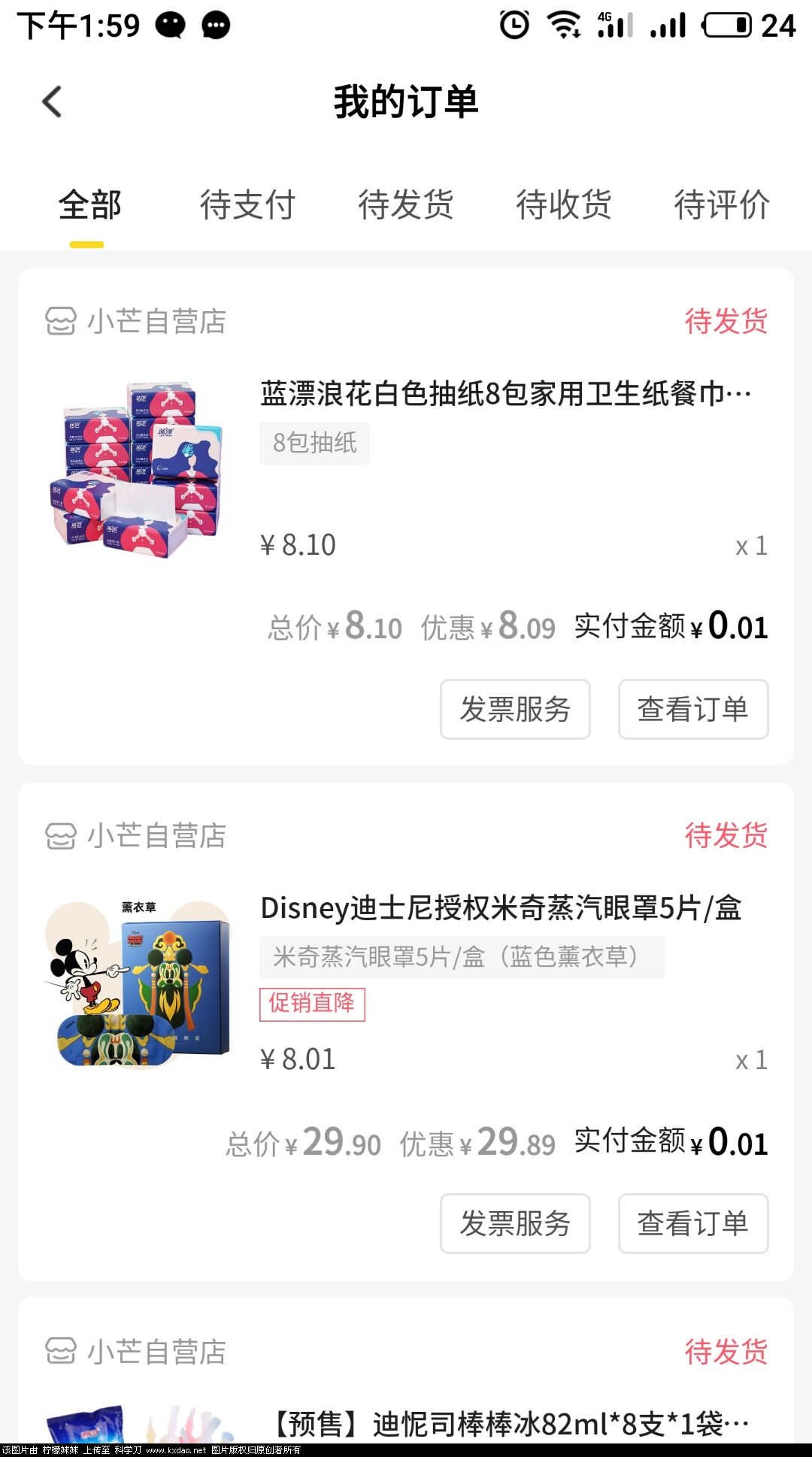Select the 小芒自营店 store icon on first order
Screen dimensions: 812x1457
tap(60, 322)
